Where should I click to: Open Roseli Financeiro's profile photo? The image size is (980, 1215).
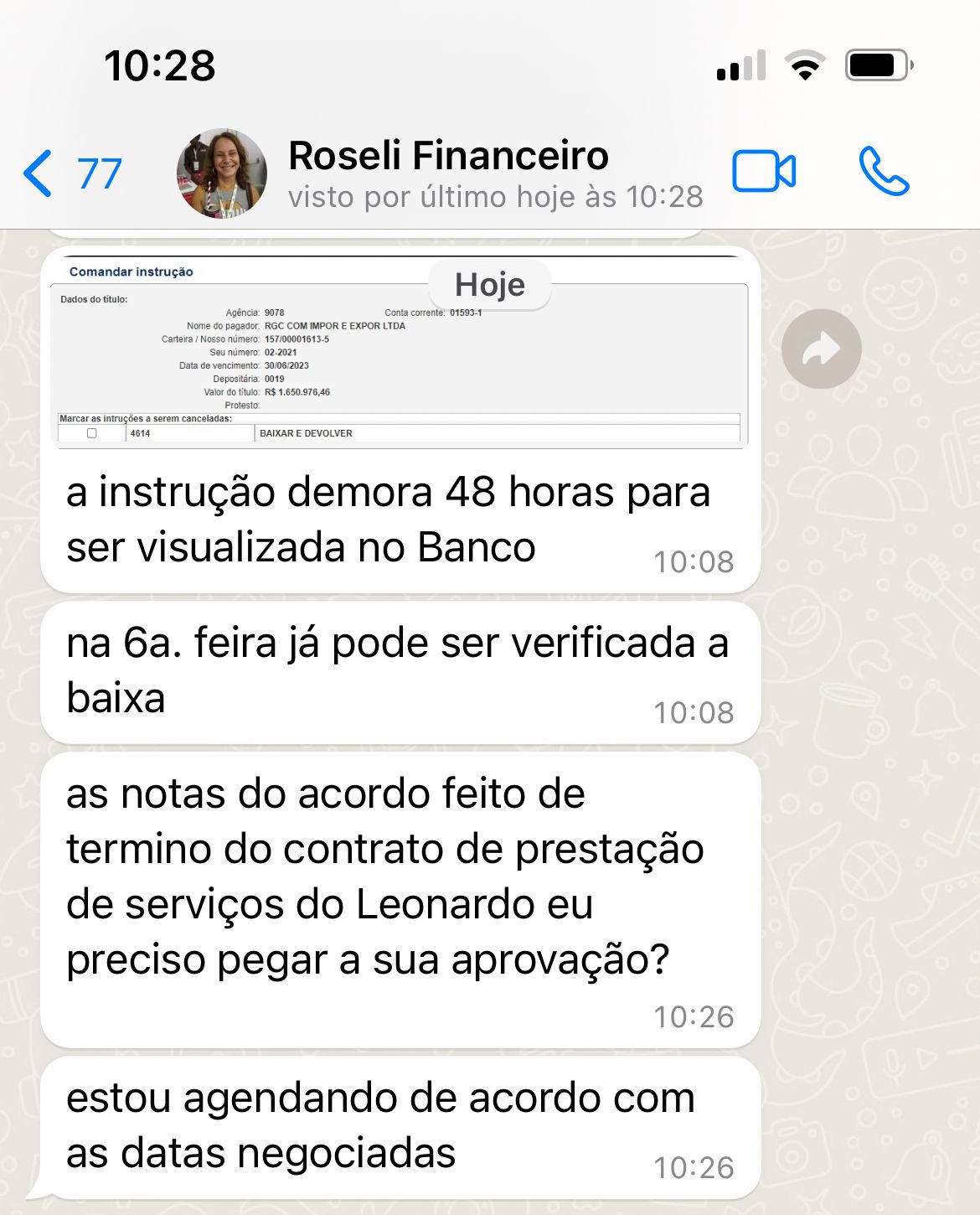[222, 173]
